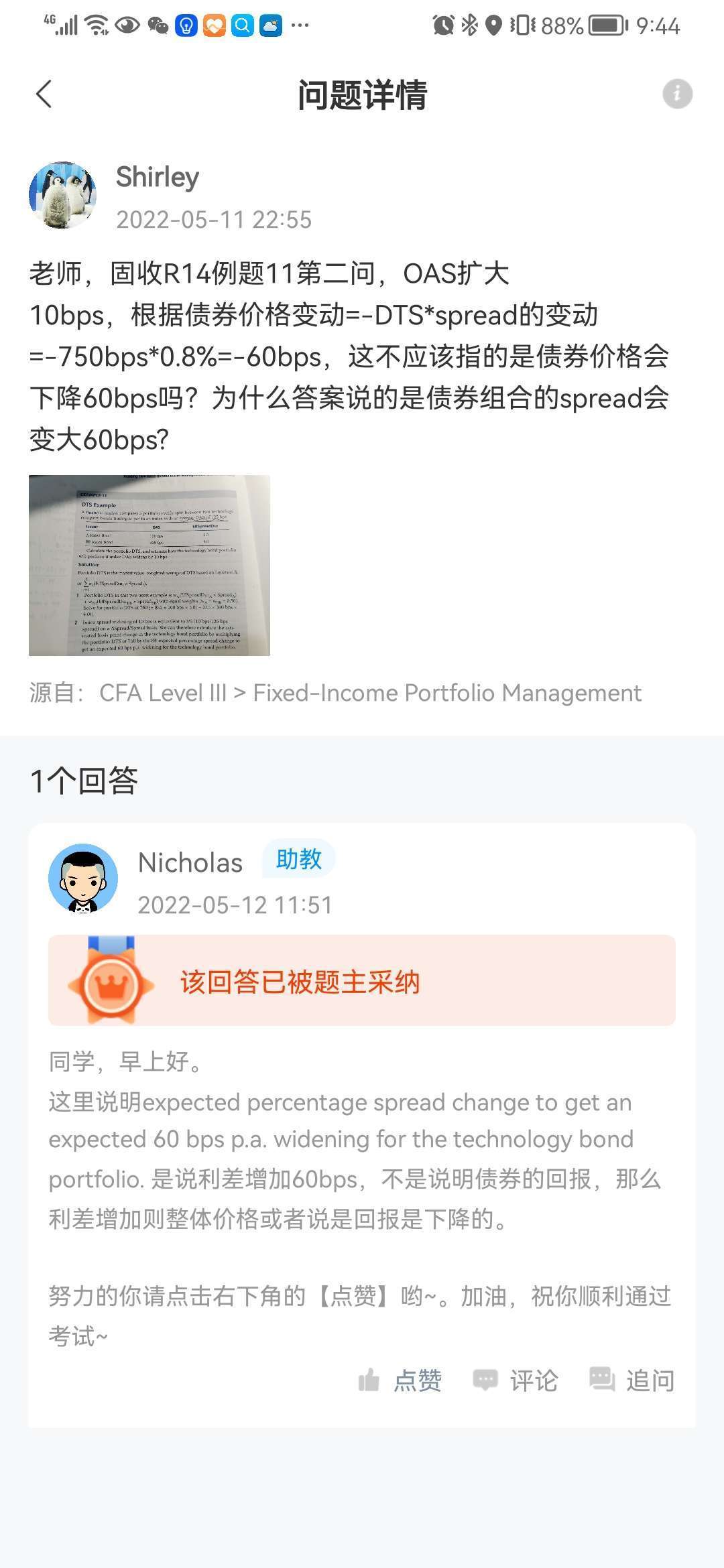Open Nicholas's profile avatar

coord(83,878)
